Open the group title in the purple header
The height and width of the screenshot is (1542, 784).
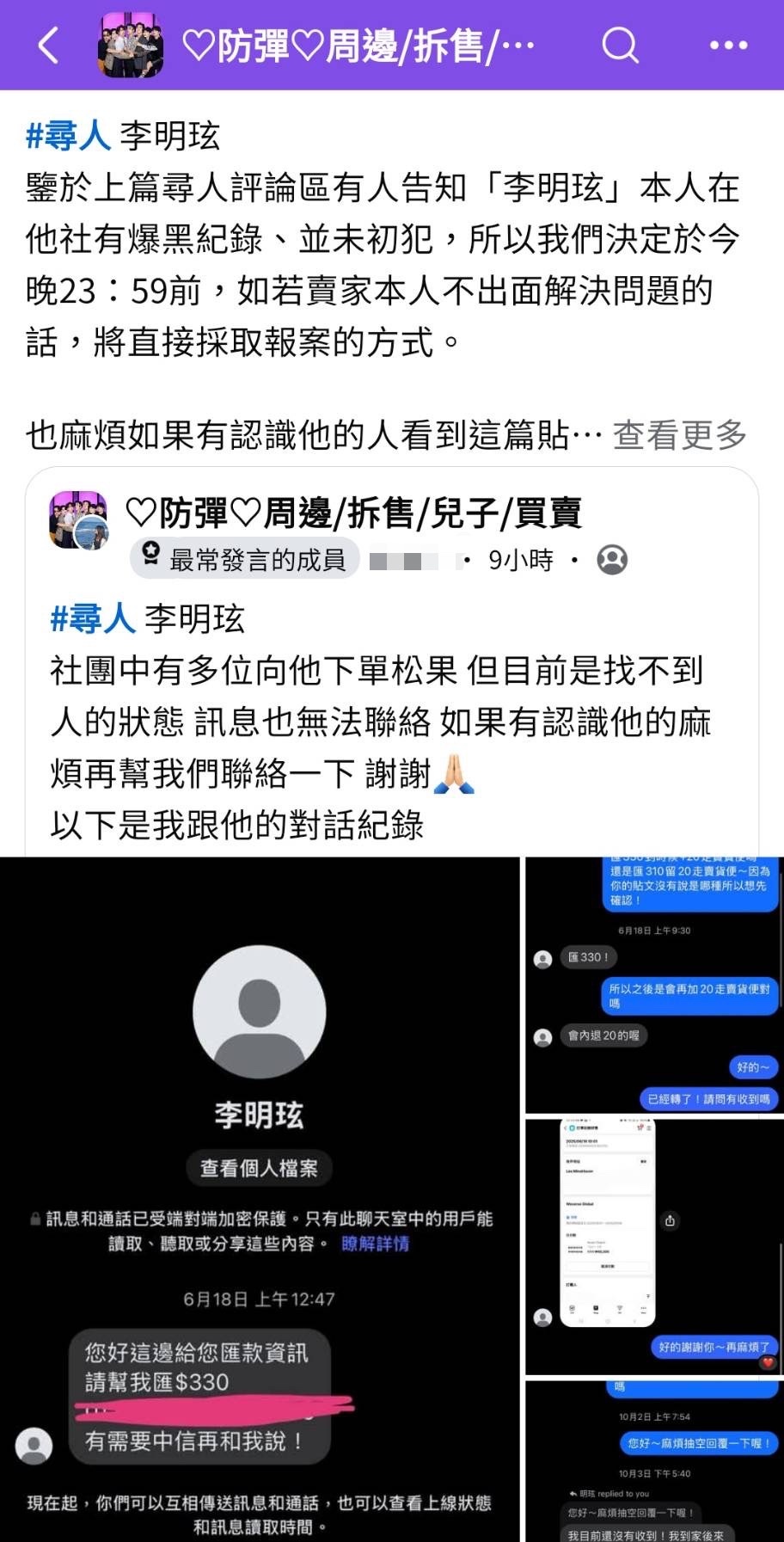point(358,45)
